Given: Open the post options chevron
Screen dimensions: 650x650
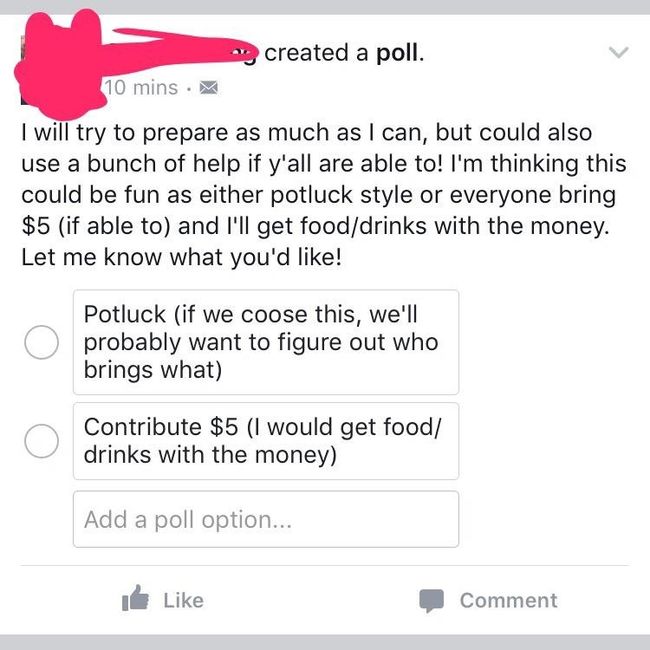Looking at the screenshot, I should click(x=620, y=52).
